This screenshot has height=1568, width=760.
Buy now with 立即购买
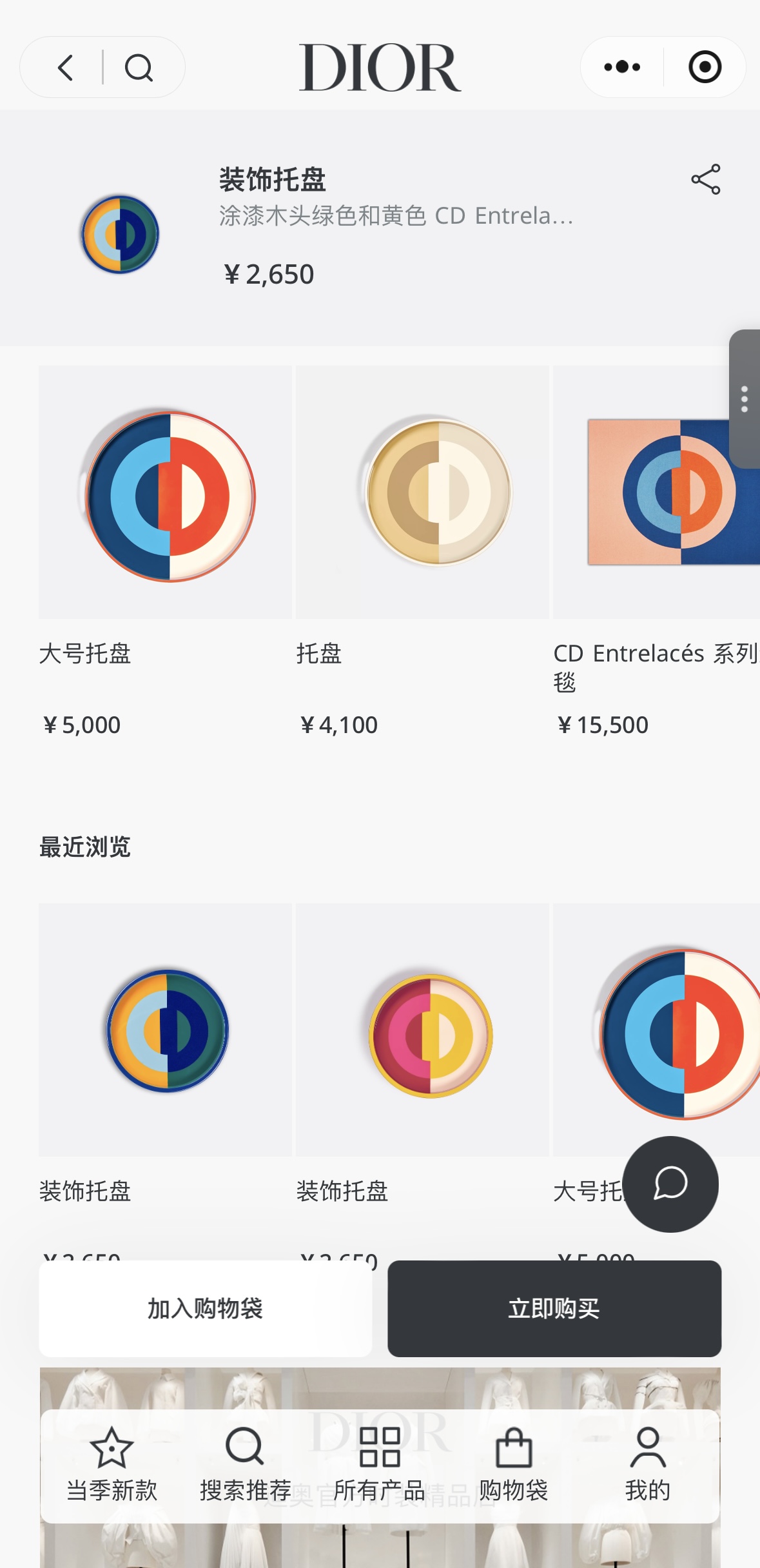(554, 1309)
